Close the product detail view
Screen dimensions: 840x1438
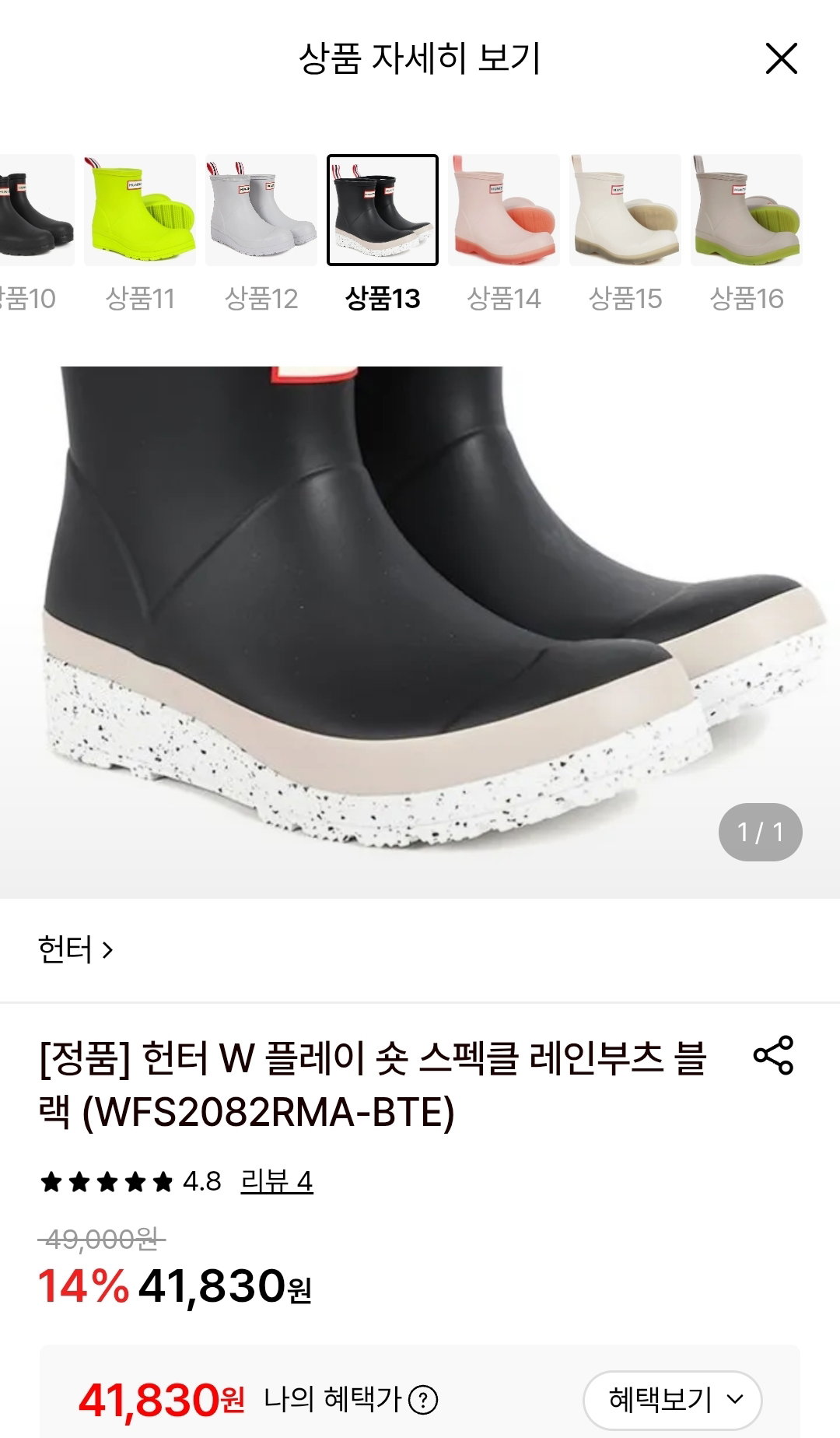[x=781, y=58]
